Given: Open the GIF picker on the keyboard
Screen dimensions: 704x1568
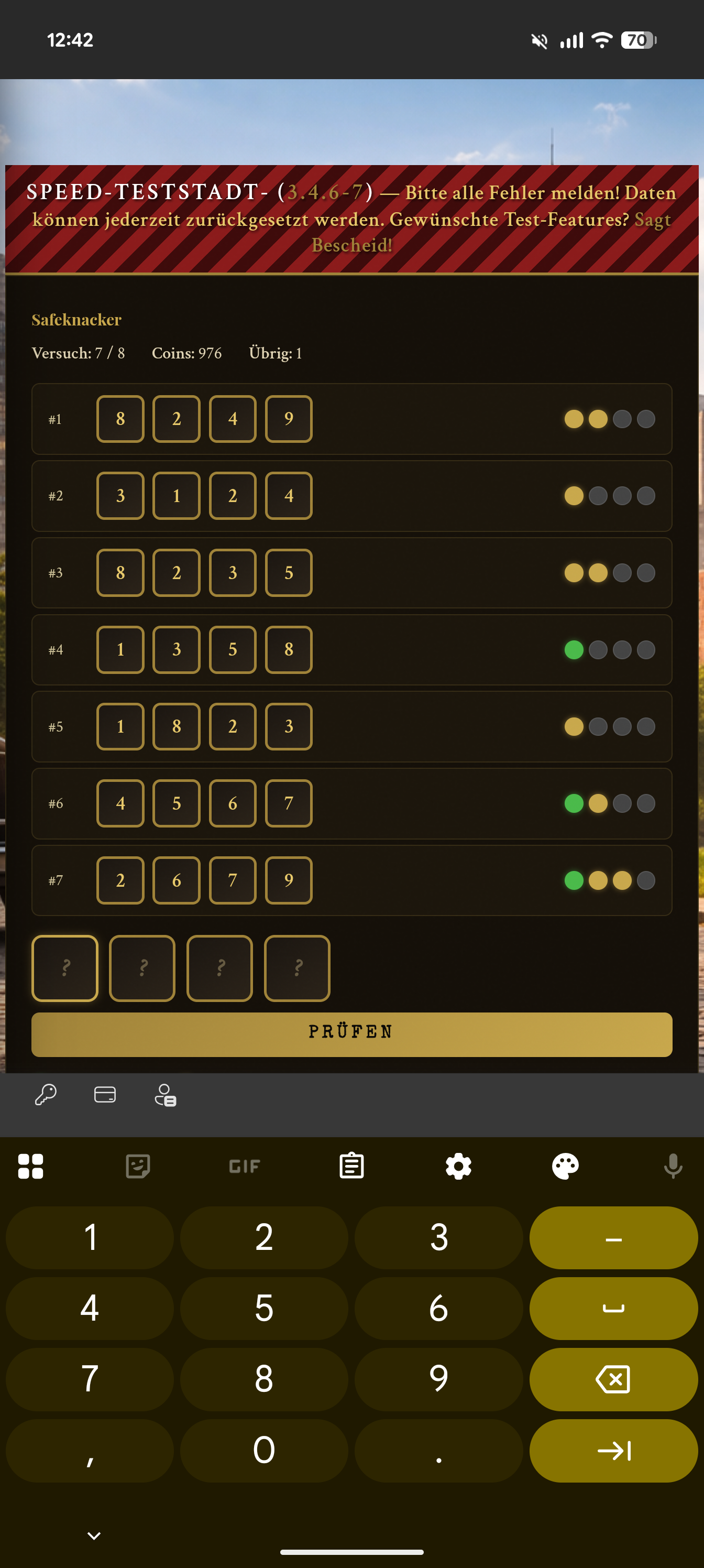Looking at the screenshot, I should pyautogui.click(x=244, y=1166).
